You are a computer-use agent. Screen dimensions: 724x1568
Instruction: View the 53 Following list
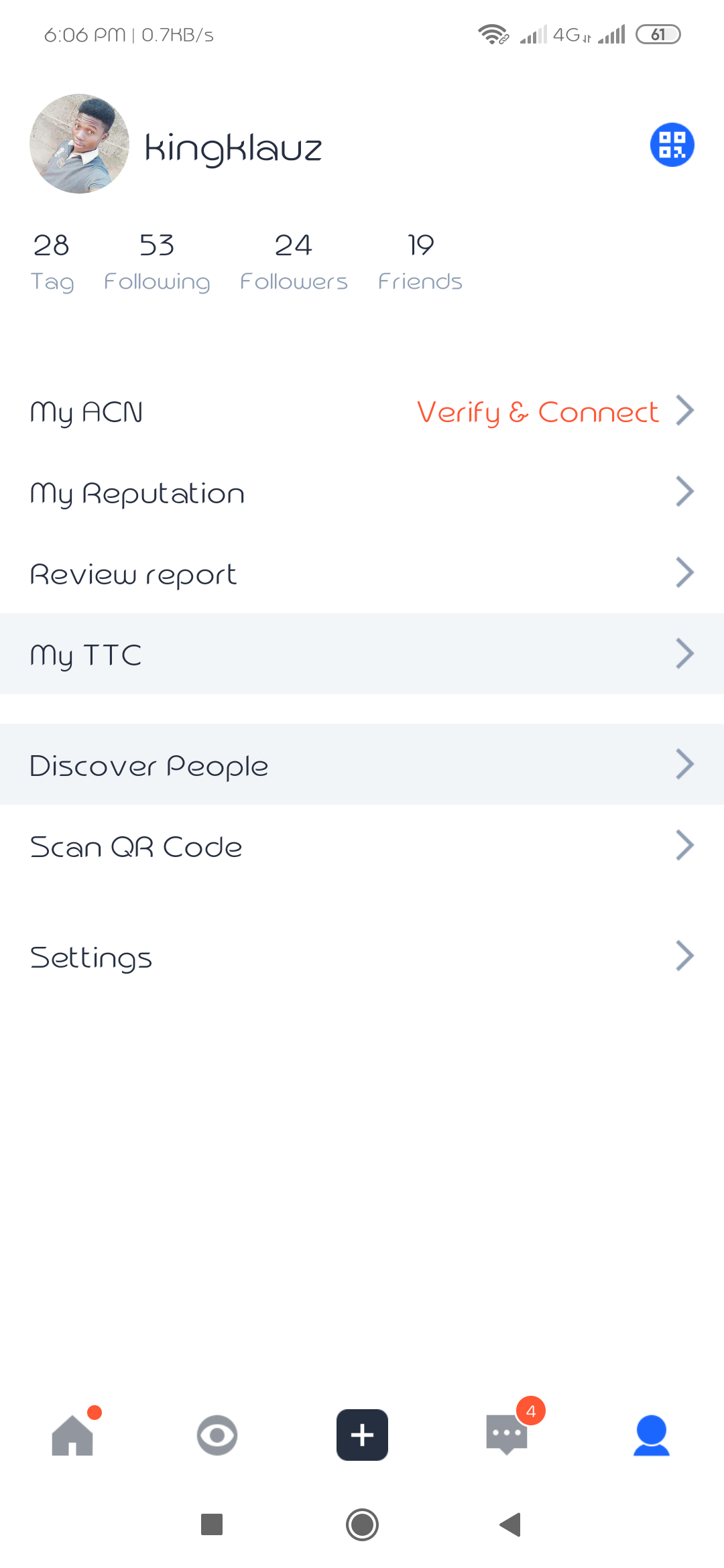[x=157, y=262]
